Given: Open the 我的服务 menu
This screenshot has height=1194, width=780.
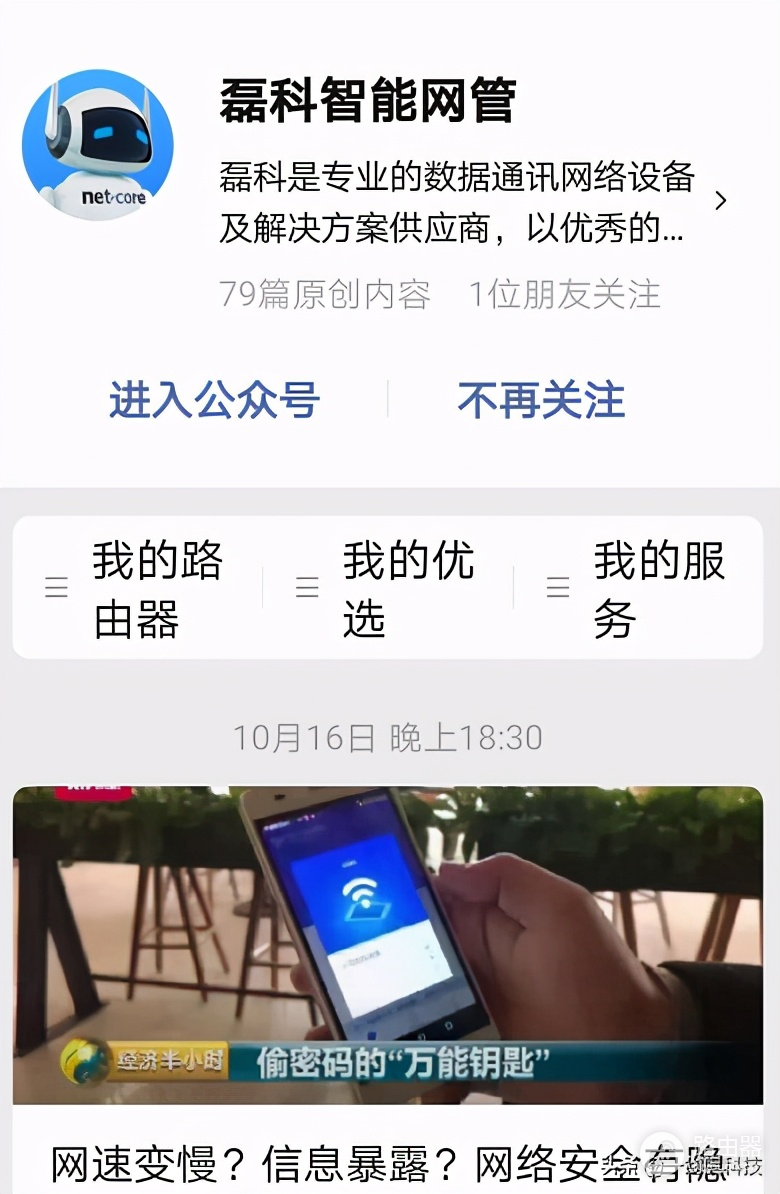Looking at the screenshot, I should [x=638, y=589].
